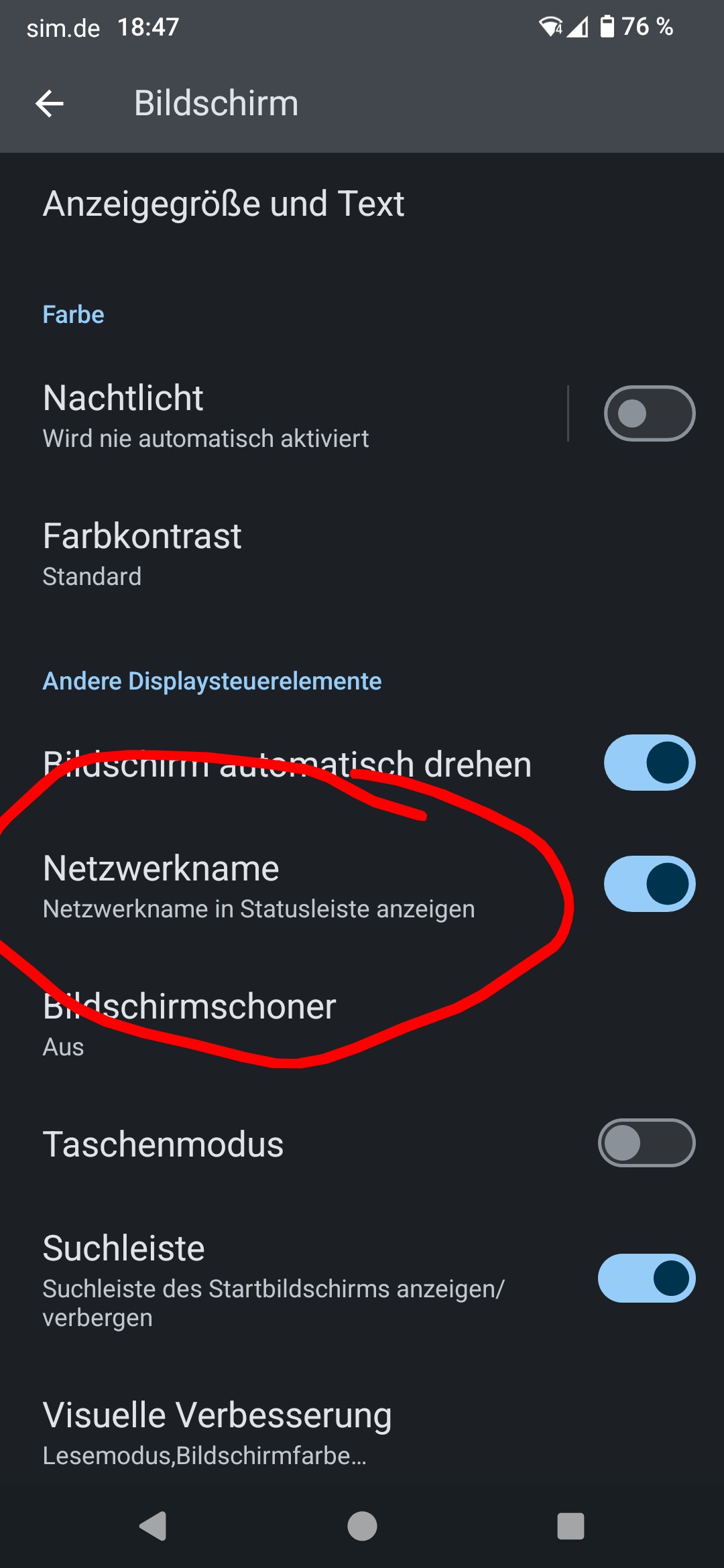Open recent apps via square button

pos(570,1526)
